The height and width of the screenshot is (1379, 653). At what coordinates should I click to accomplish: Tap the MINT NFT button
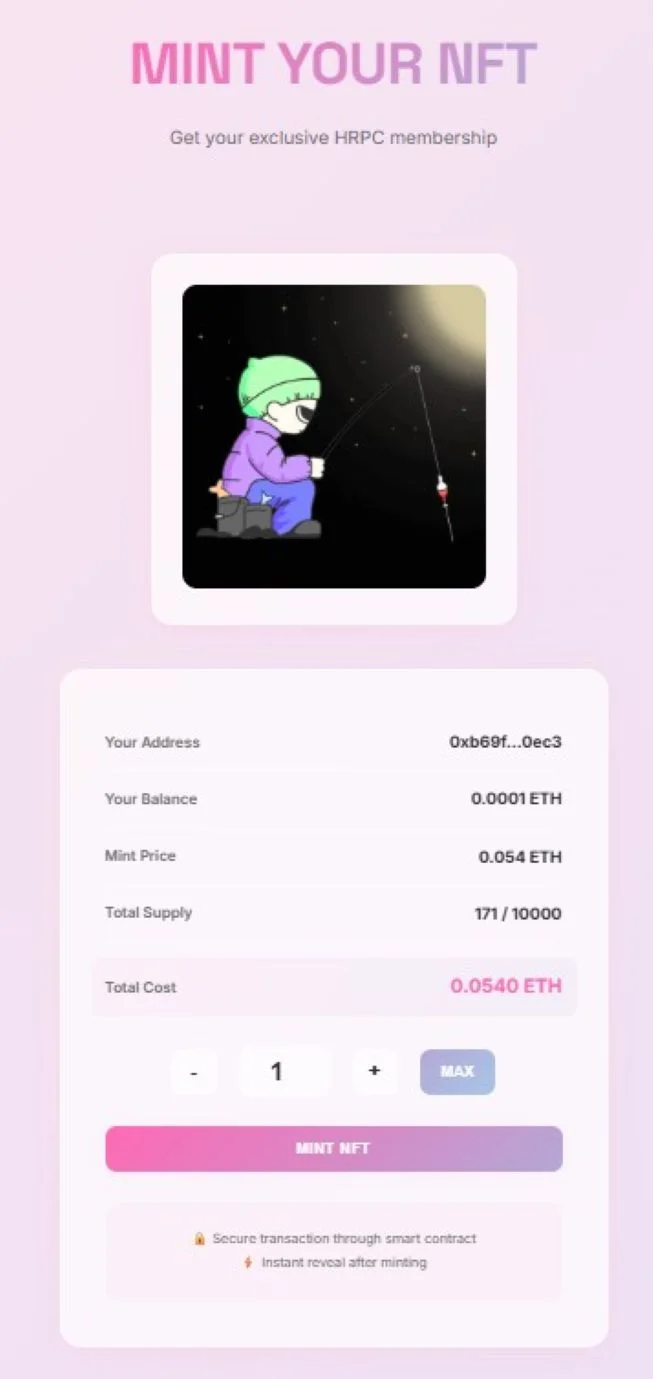click(333, 1148)
